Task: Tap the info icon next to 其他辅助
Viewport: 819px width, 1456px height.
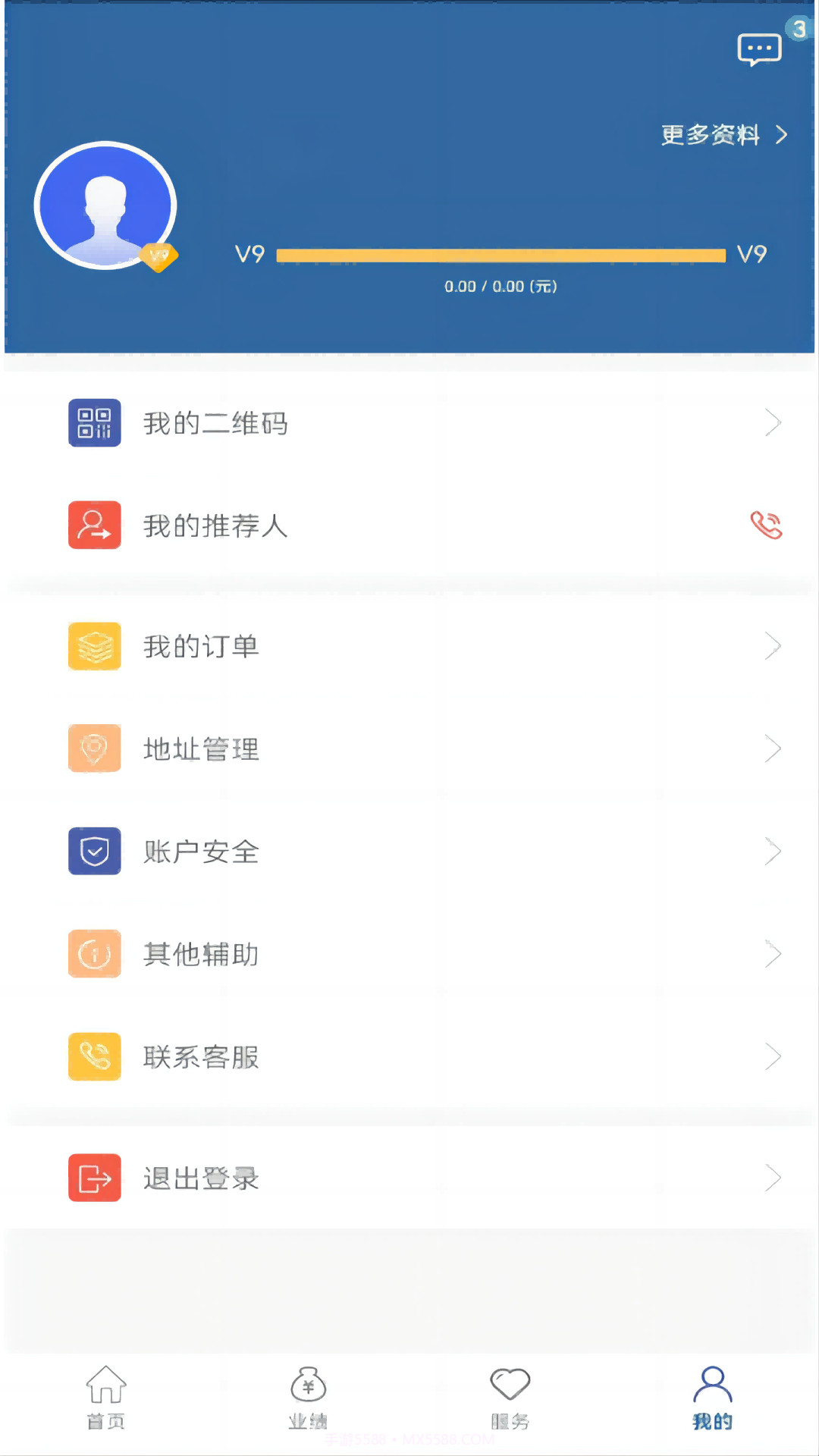Action: point(94,954)
